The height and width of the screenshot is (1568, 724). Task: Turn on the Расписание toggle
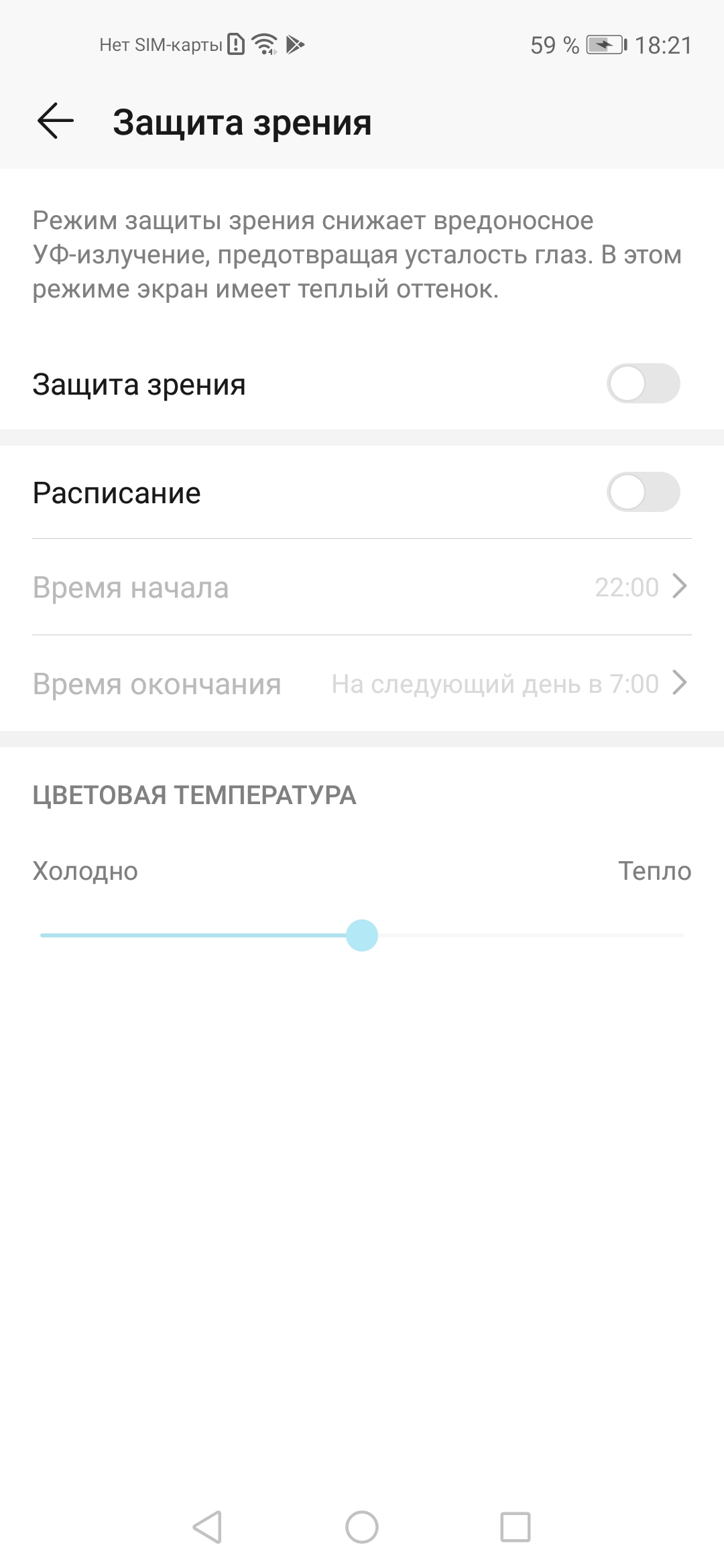click(643, 493)
